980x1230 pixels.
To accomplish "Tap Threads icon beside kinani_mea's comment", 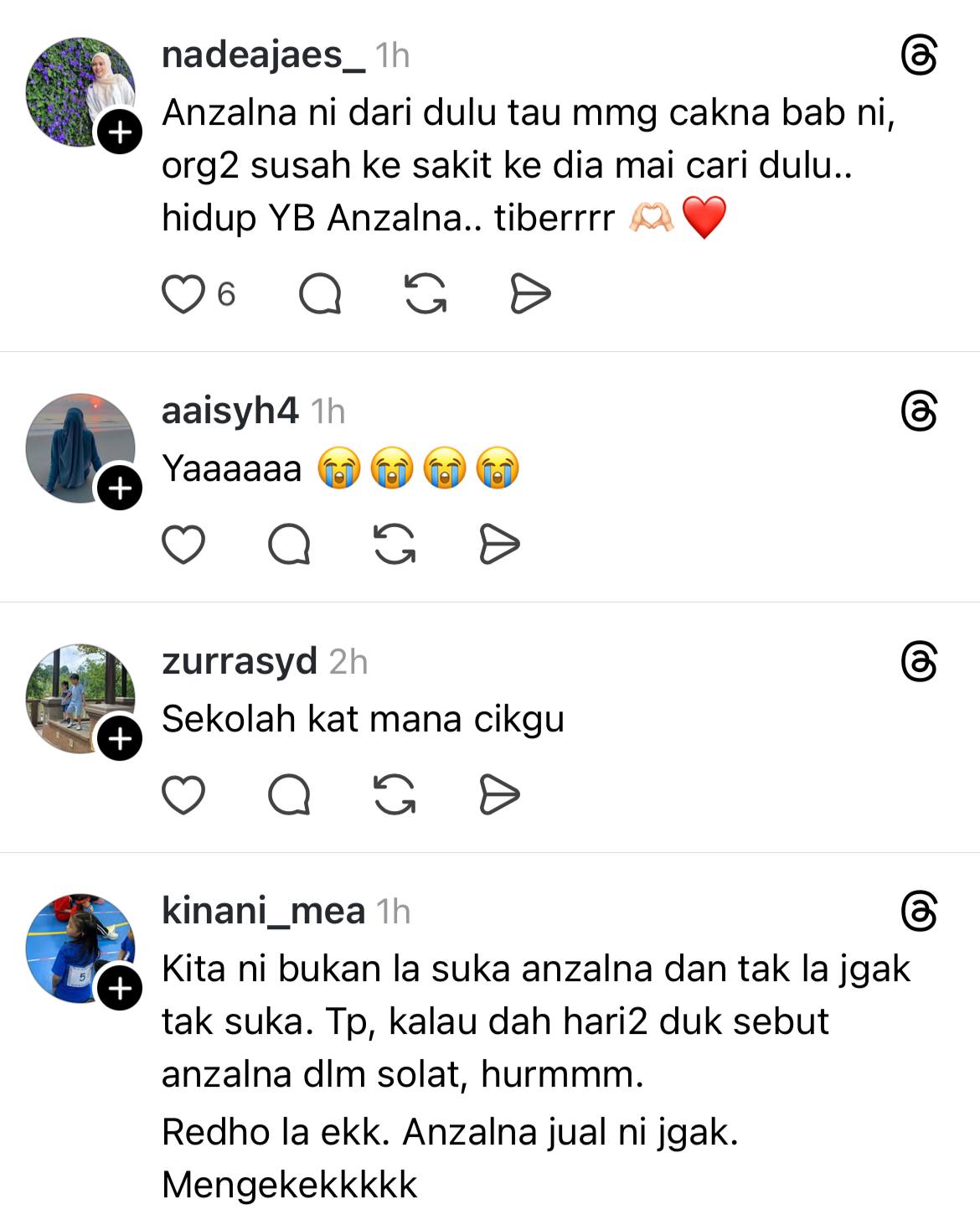I will coord(919,911).
